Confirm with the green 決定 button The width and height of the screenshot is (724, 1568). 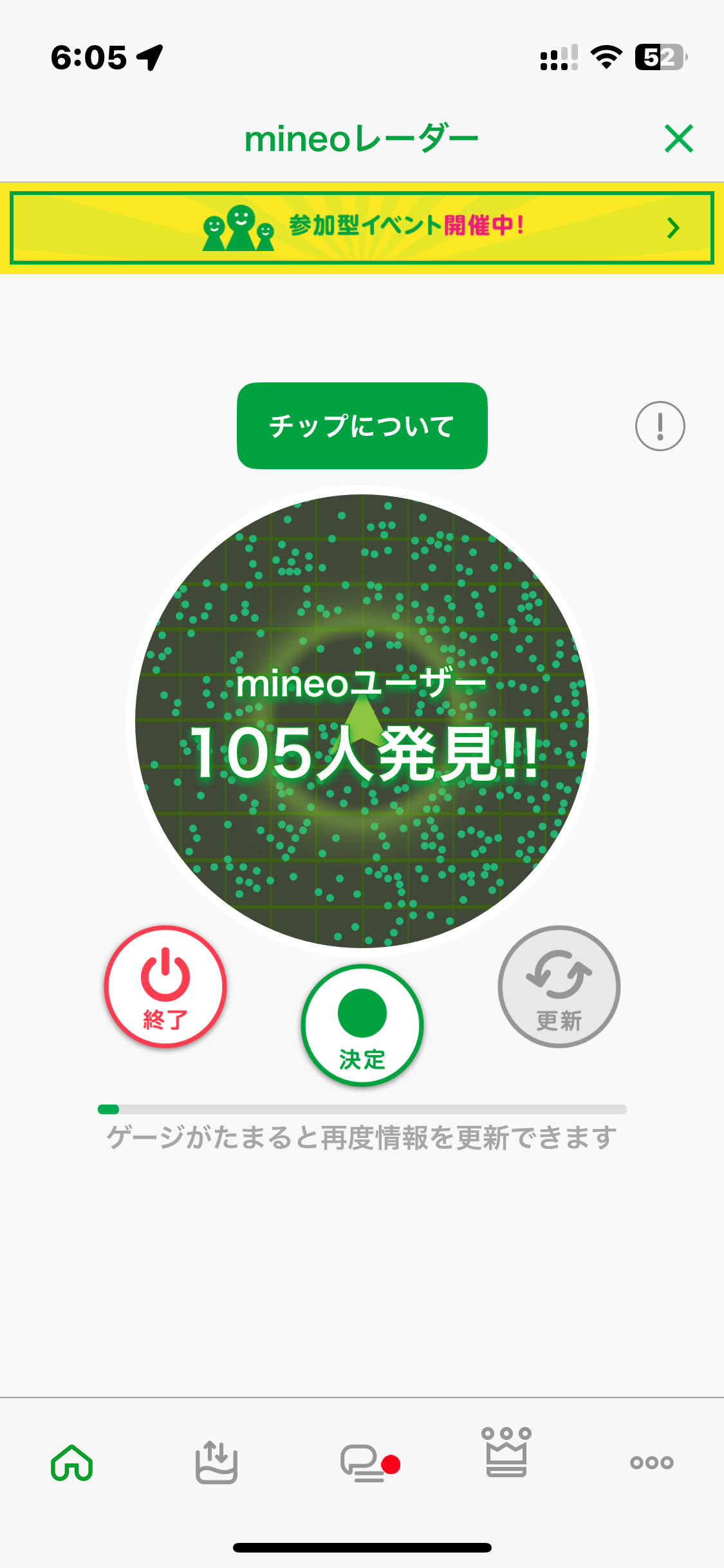tap(362, 1025)
